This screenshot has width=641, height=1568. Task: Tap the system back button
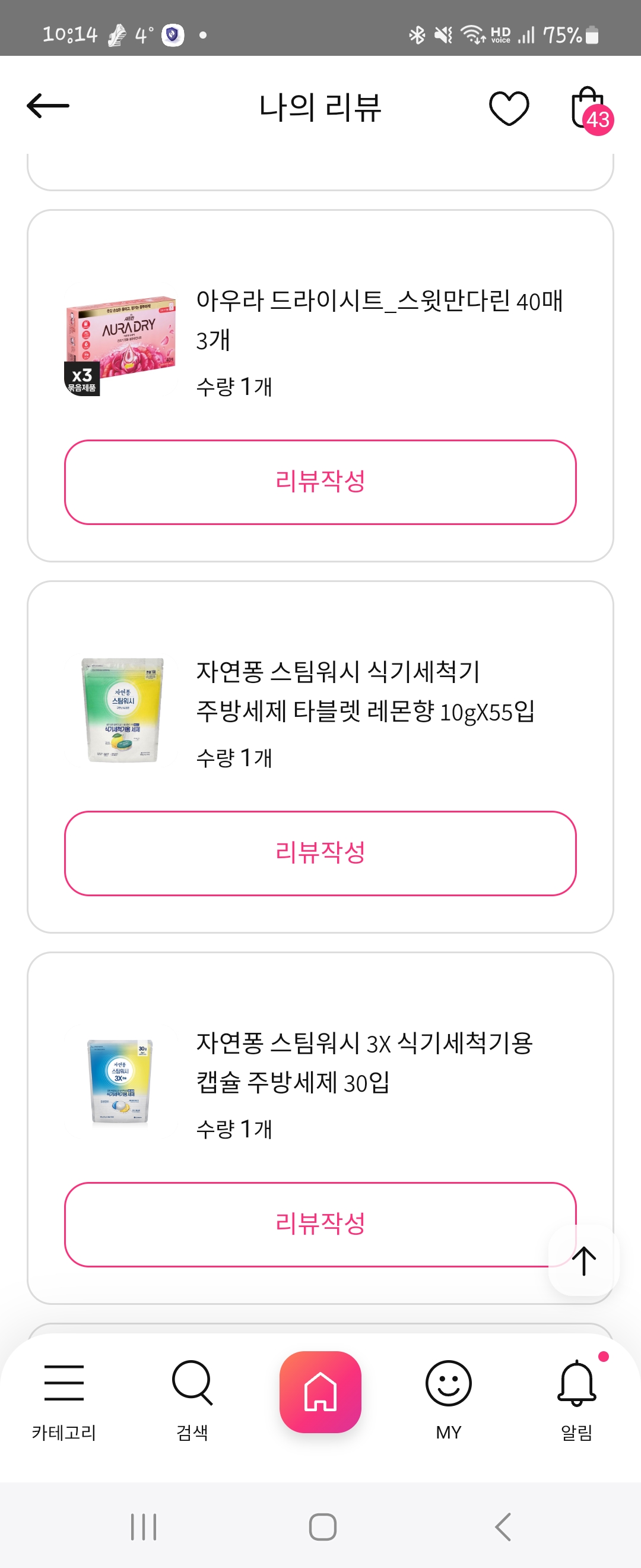coord(503,1526)
